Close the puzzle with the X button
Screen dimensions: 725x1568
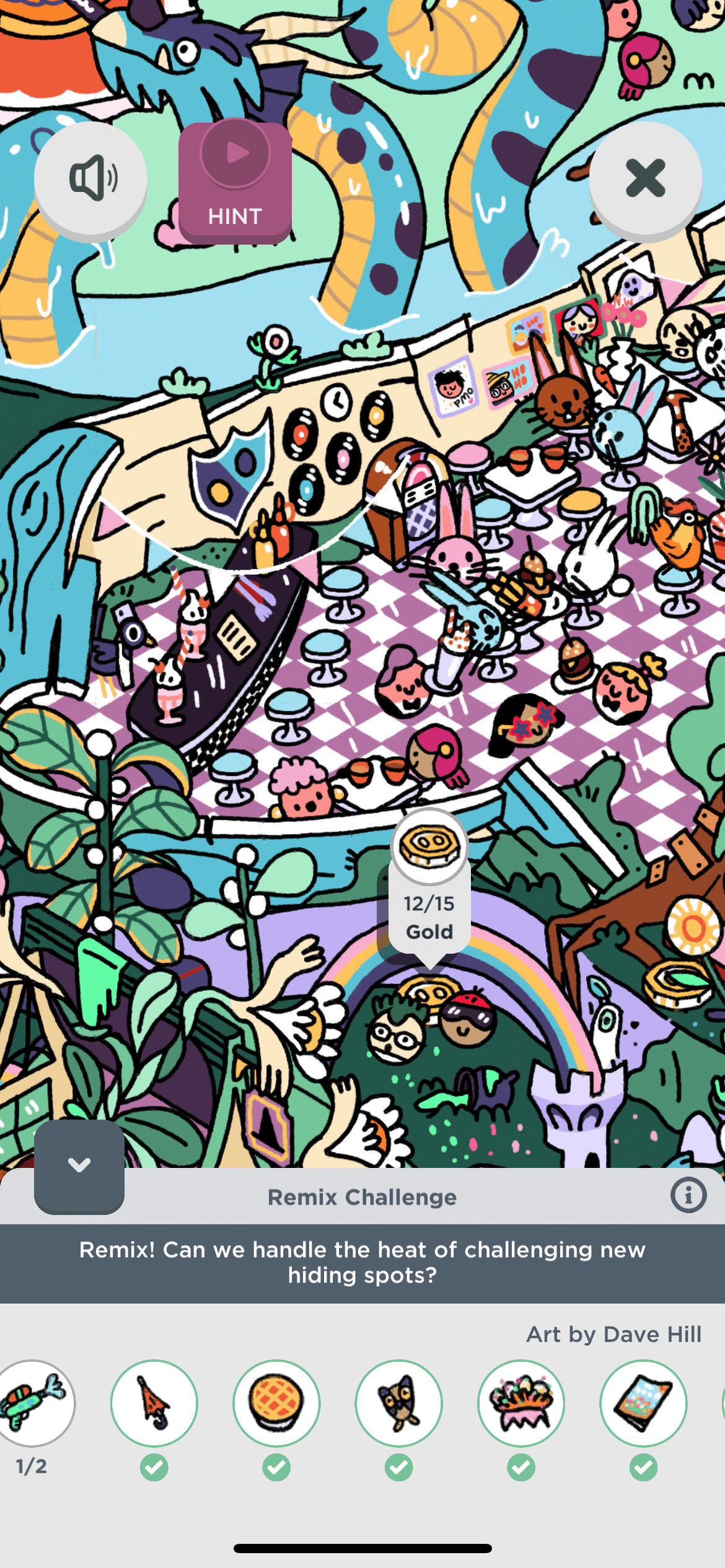pyautogui.click(x=645, y=178)
